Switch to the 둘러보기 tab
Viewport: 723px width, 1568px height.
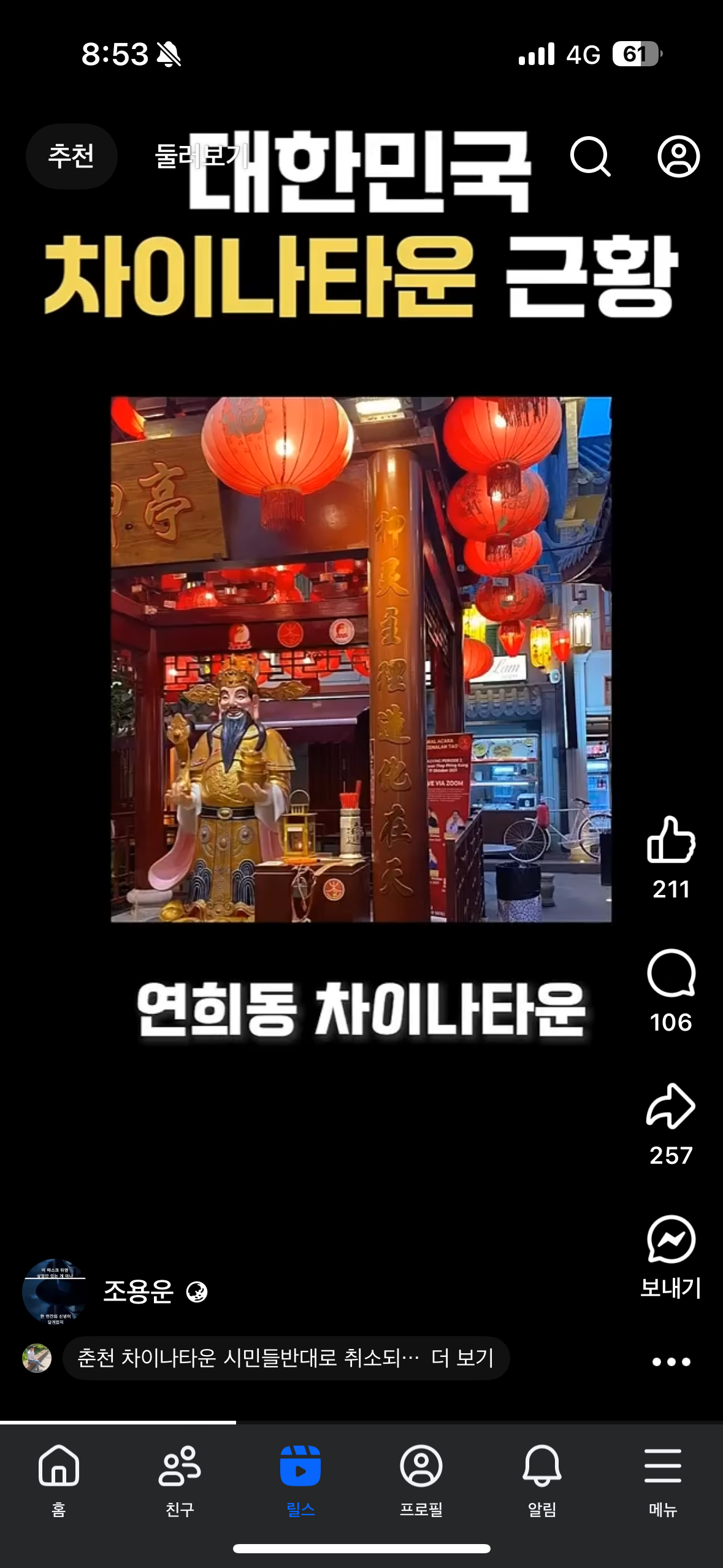click(201, 156)
